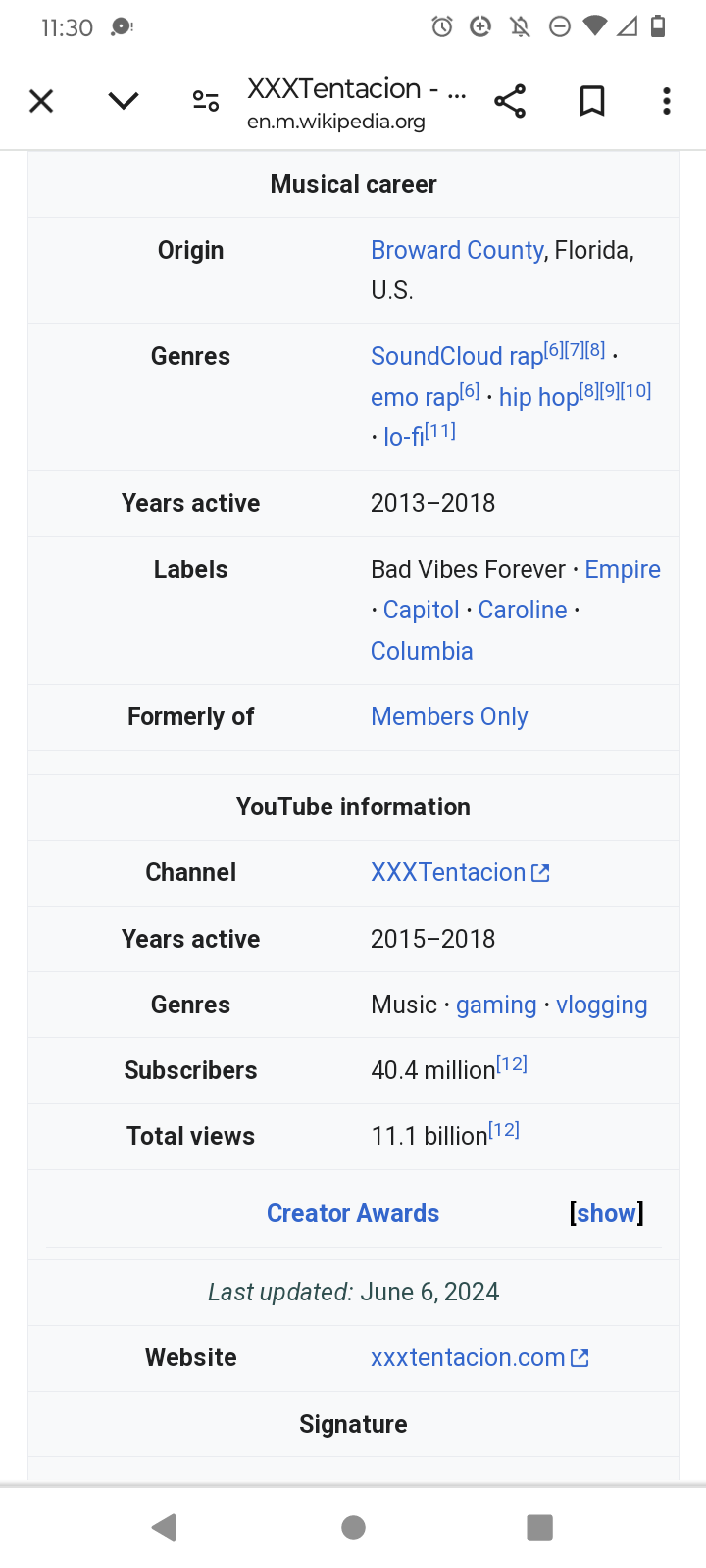Open site settings icon next to URL
This screenshot has width=706, height=1568.
[x=206, y=101]
